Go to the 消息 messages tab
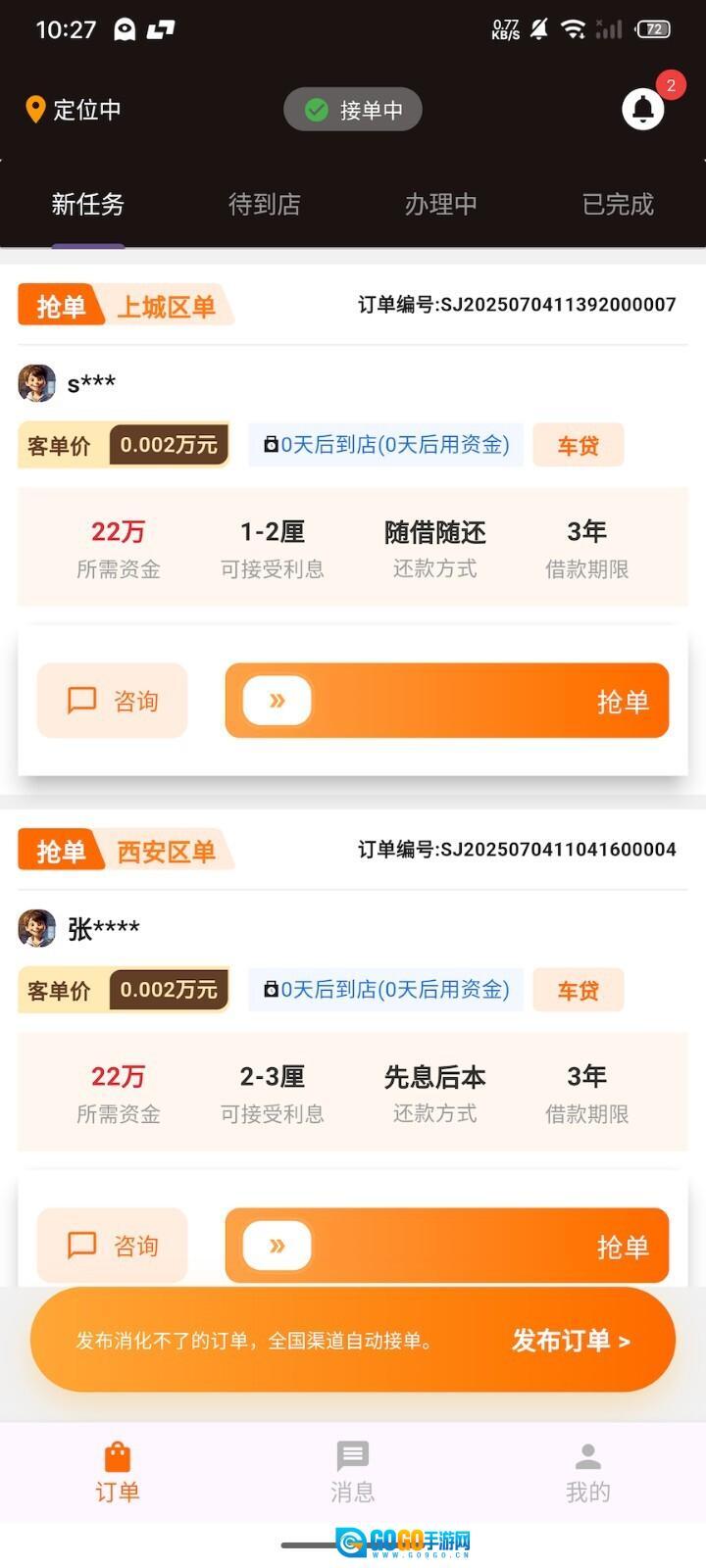This screenshot has height=1568, width=706. point(353,1472)
